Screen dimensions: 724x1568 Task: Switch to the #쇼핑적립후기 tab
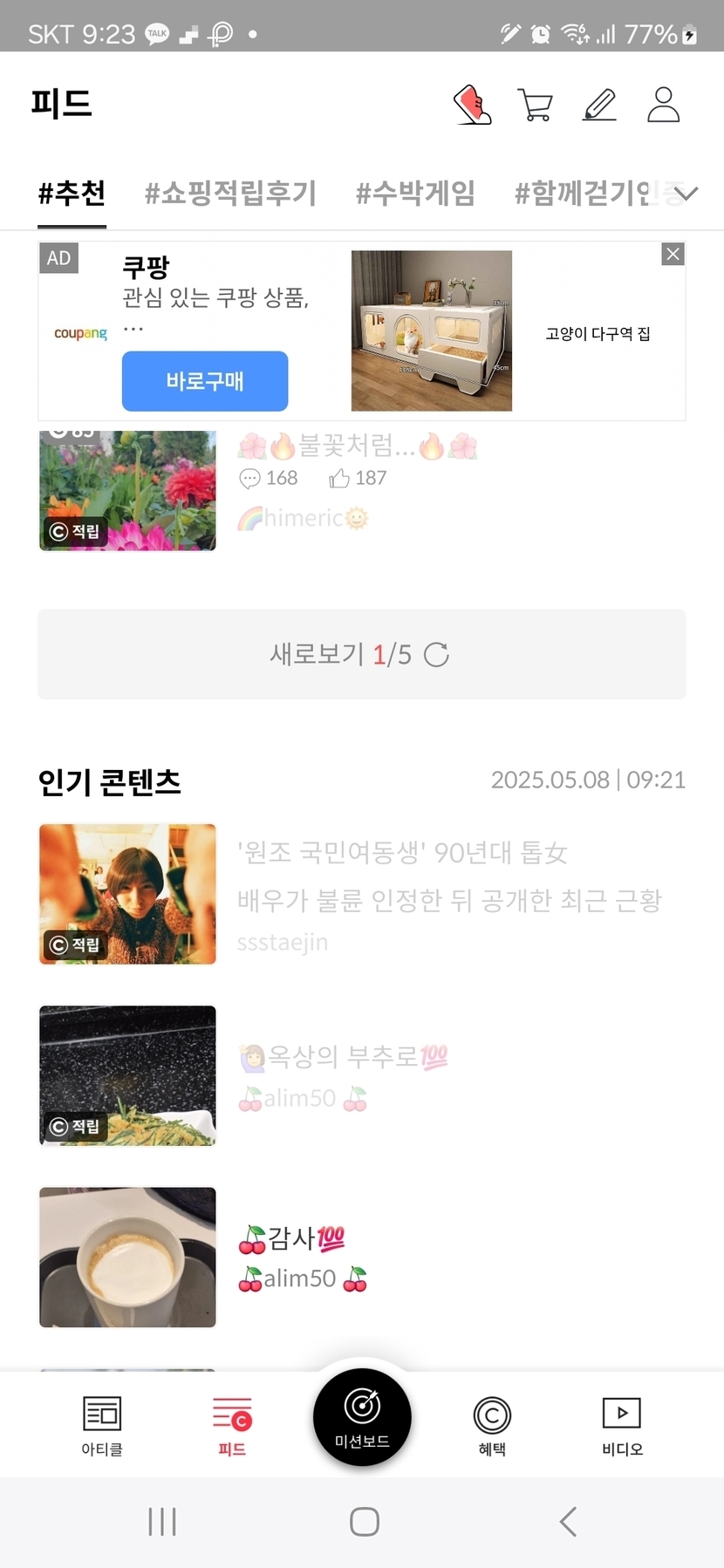(x=230, y=193)
